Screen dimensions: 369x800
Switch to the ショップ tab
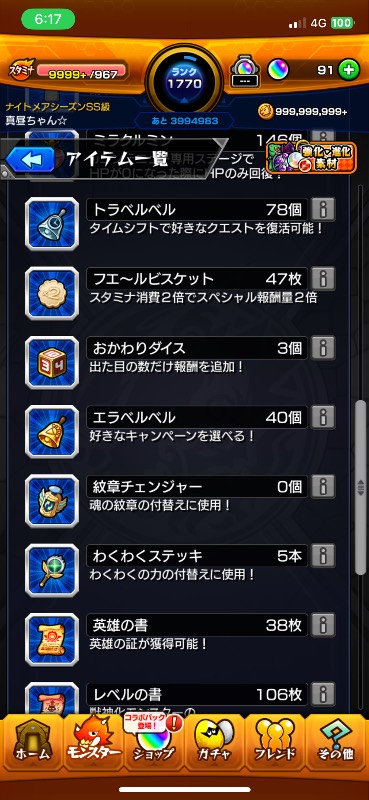(154, 741)
